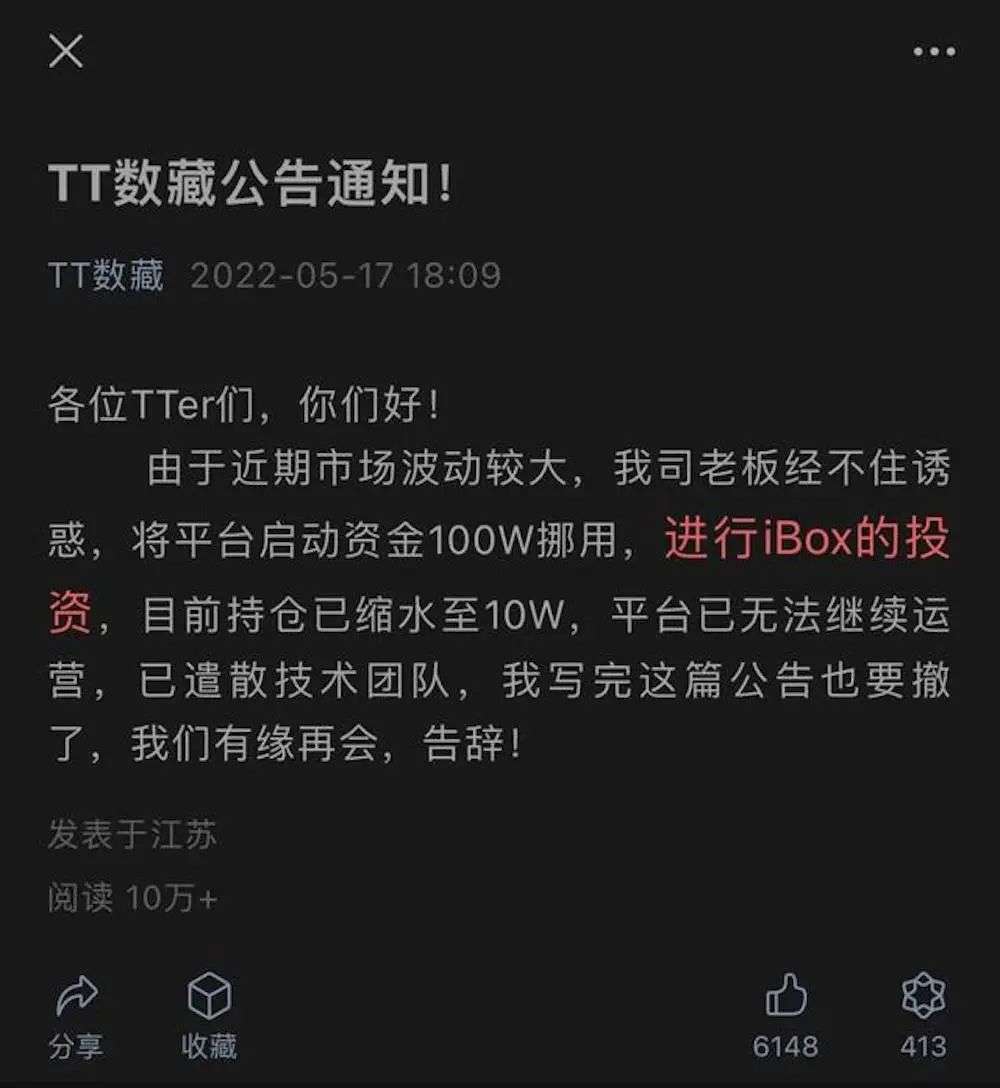Open the TT数藏 account profile
The width and height of the screenshot is (1000, 1088).
coord(106,276)
